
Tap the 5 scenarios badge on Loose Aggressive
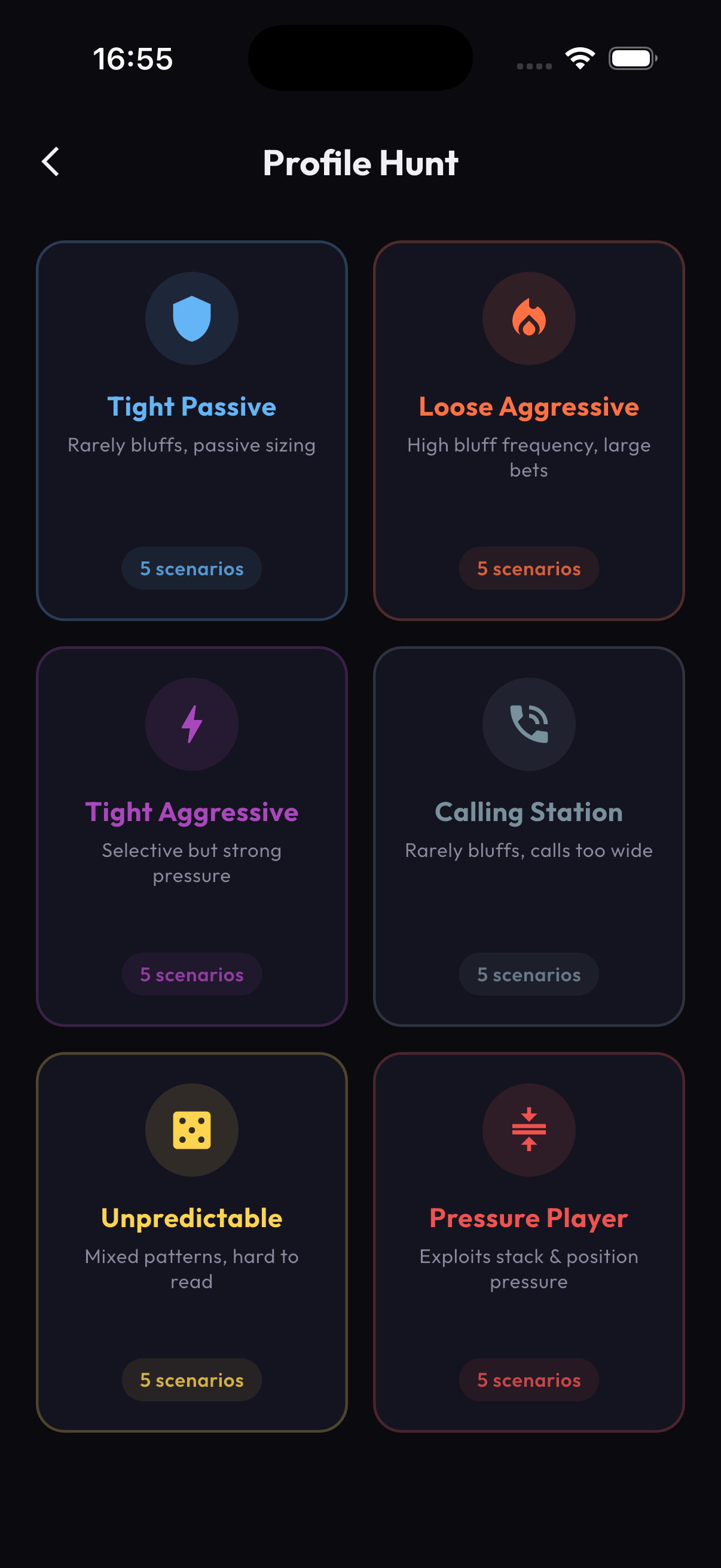tap(528, 568)
